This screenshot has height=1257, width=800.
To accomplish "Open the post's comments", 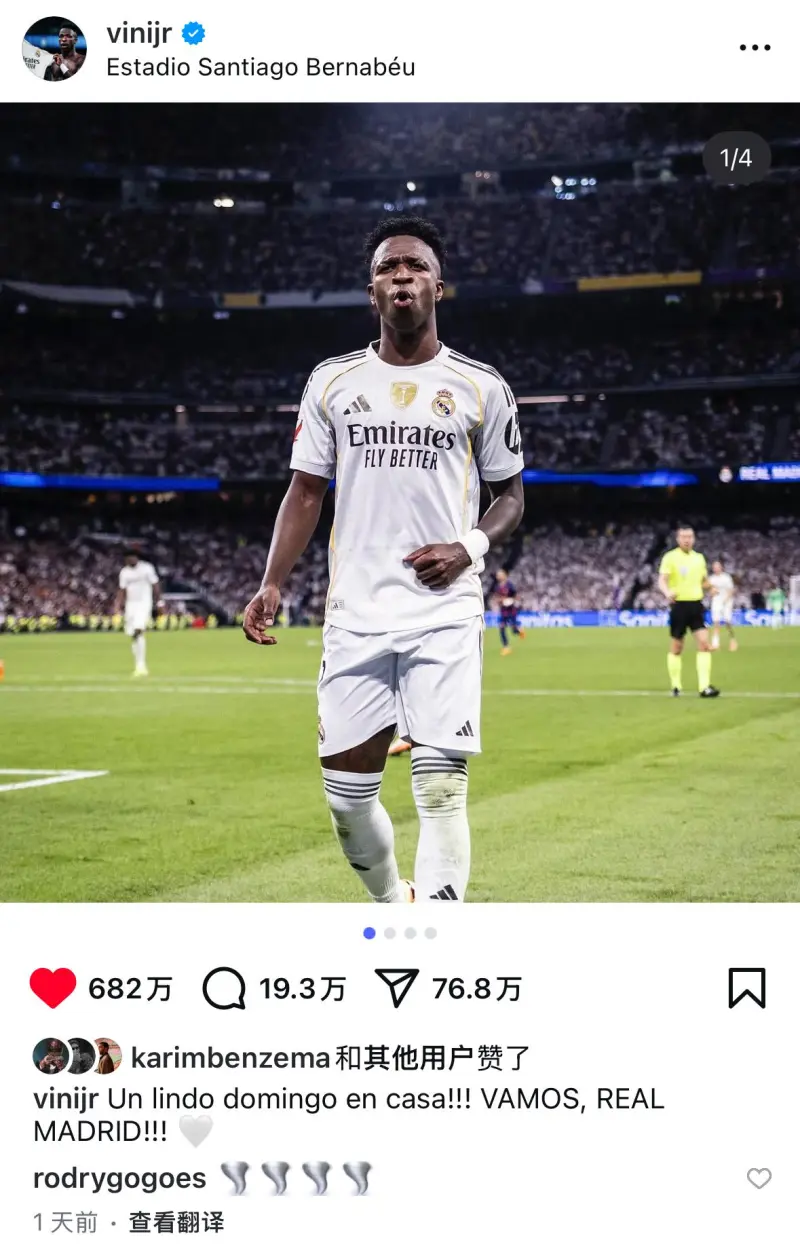I will tap(224, 989).
